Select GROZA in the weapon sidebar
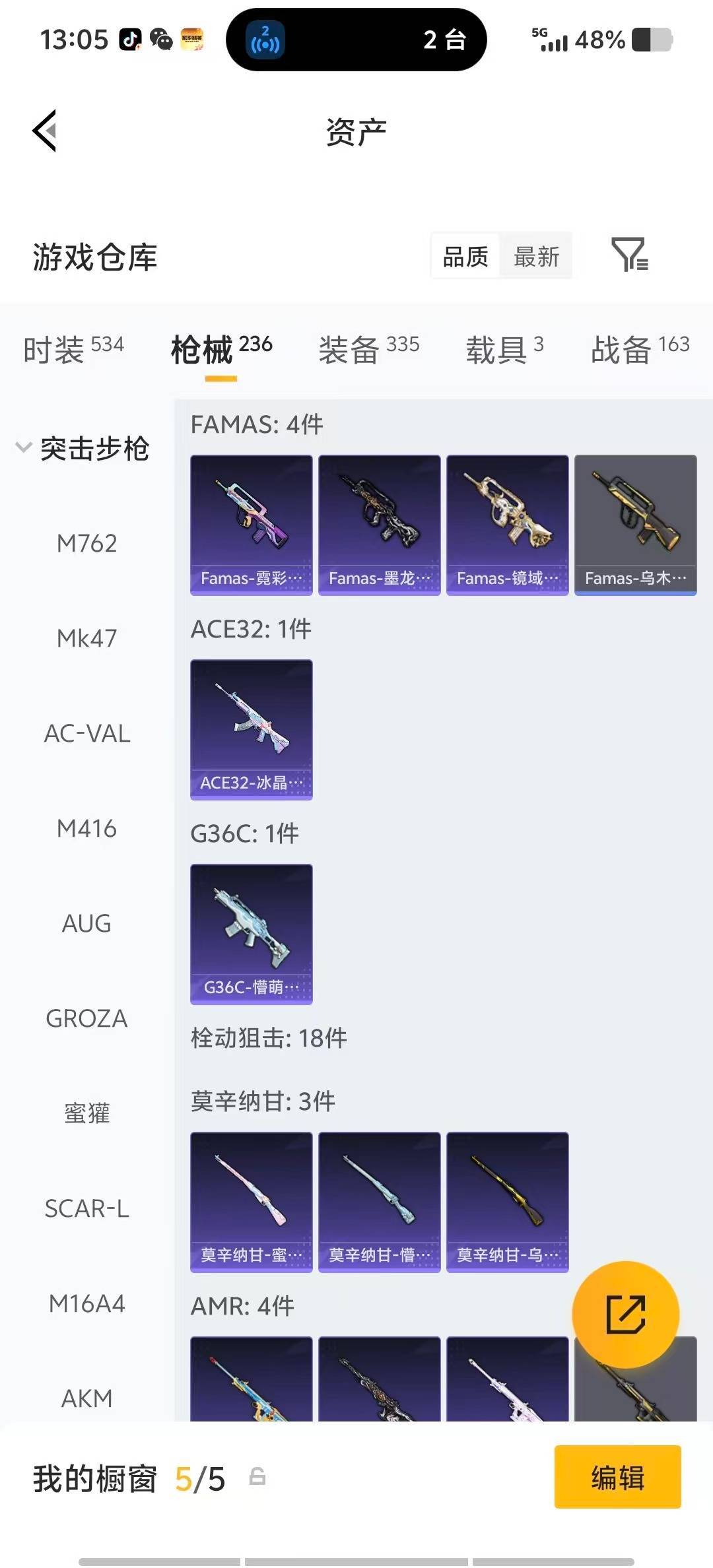Image resolution: width=713 pixels, height=1568 pixels. (86, 1019)
